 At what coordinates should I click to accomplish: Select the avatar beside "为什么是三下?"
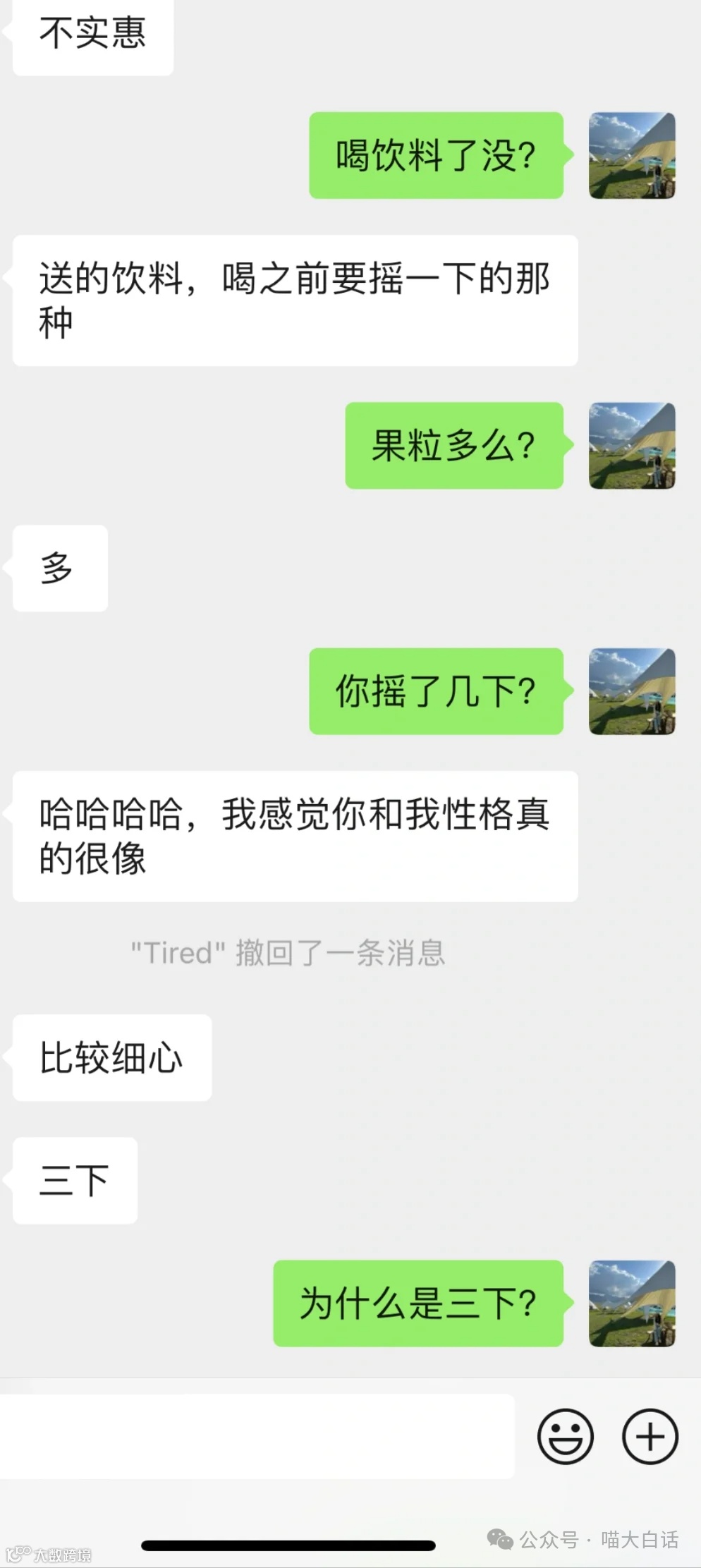tap(632, 1303)
